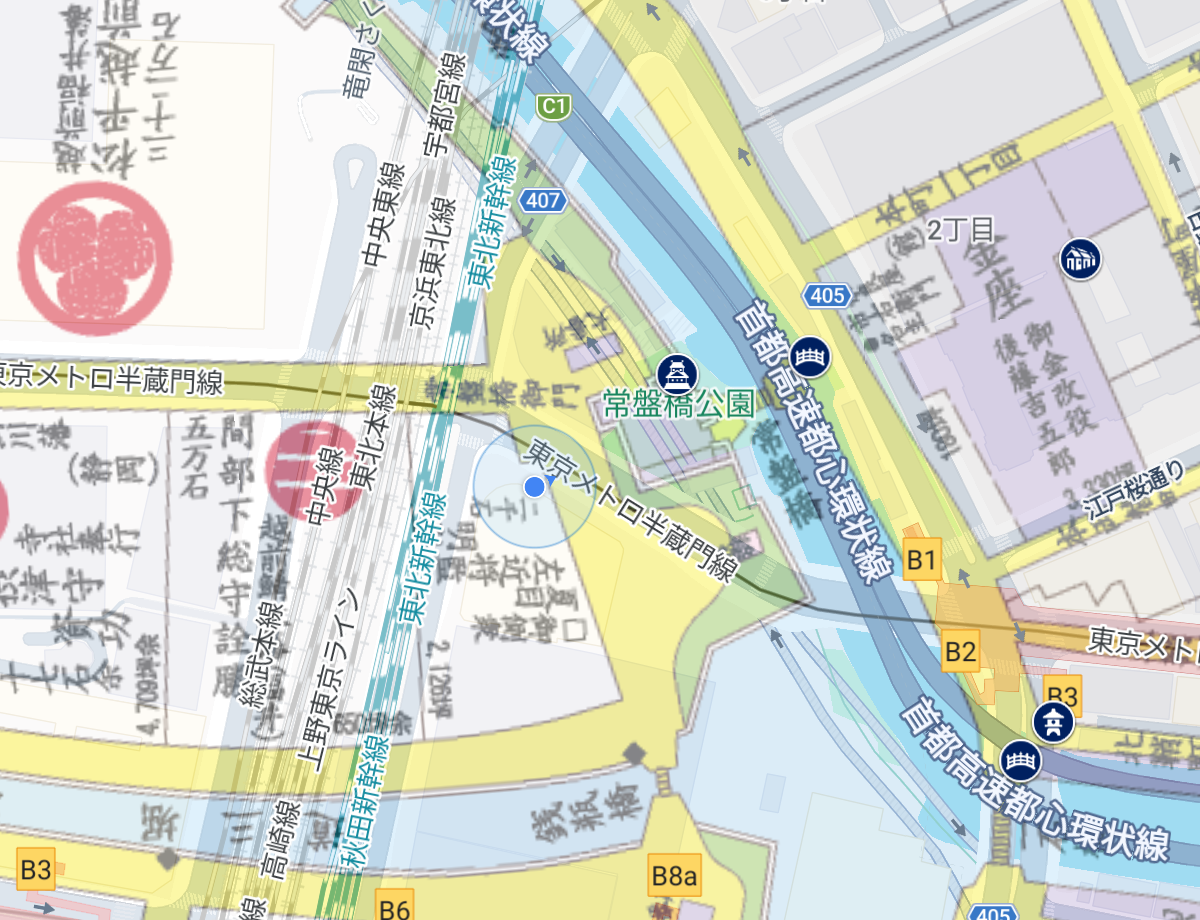The width and height of the screenshot is (1200, 920).
Task: Select subway exit B2 marker
Action: click(x=960, y=652)
